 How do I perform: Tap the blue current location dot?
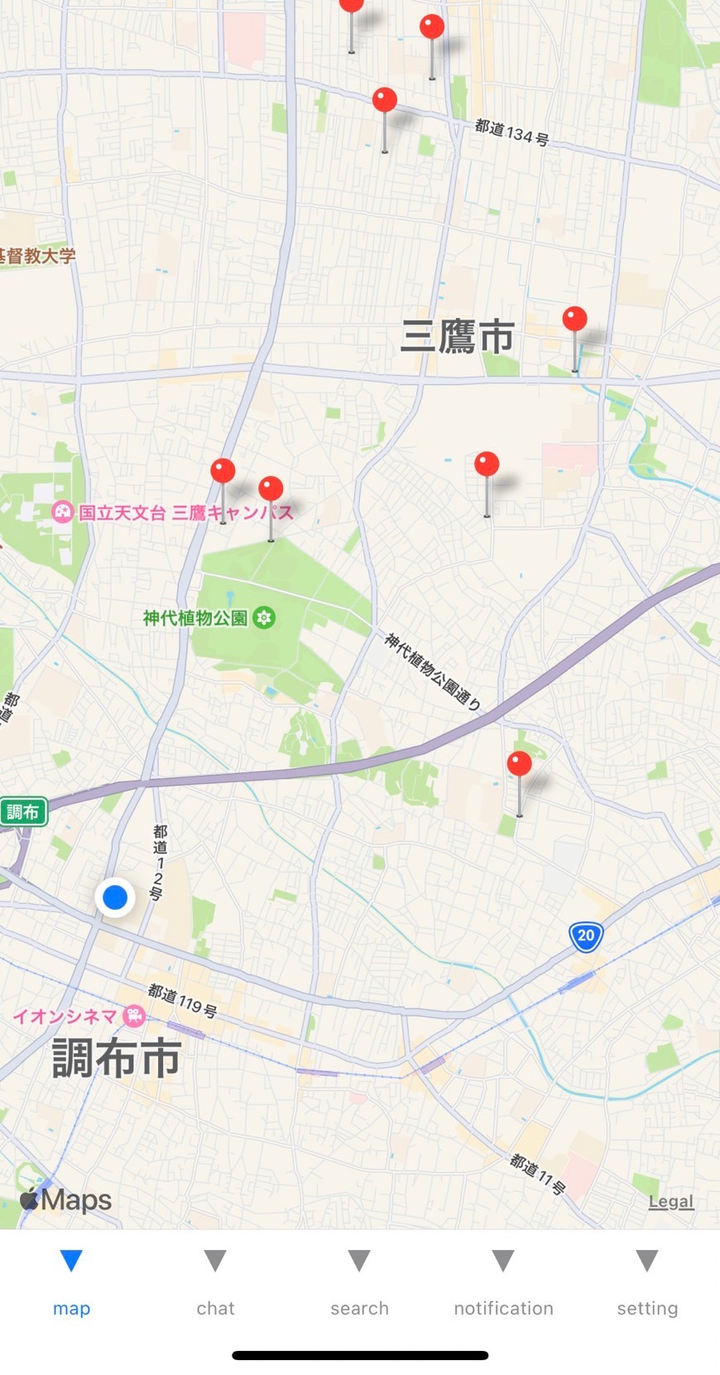tap(115, 897)
